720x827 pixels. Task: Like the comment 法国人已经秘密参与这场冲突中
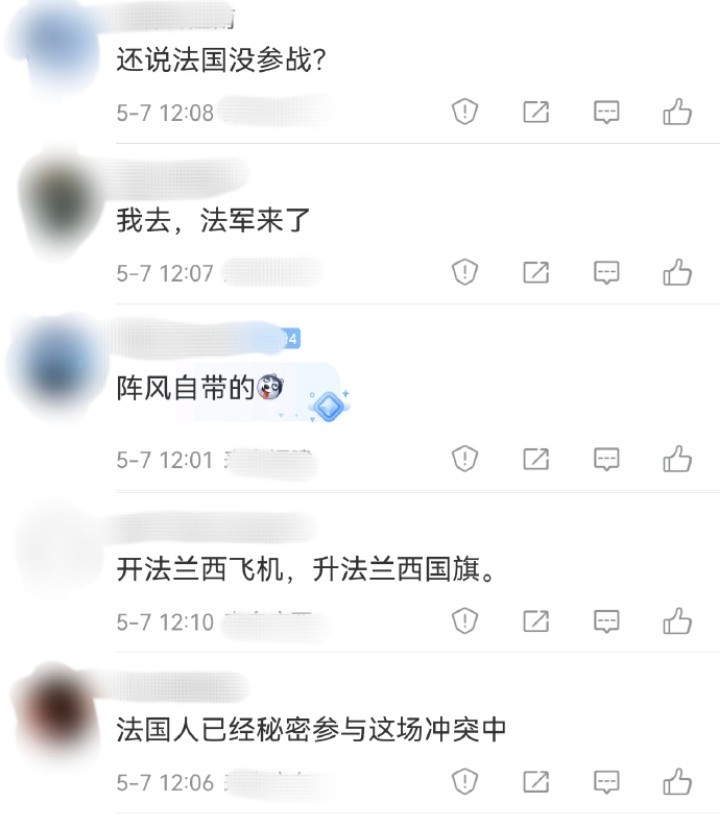(677, 781)
